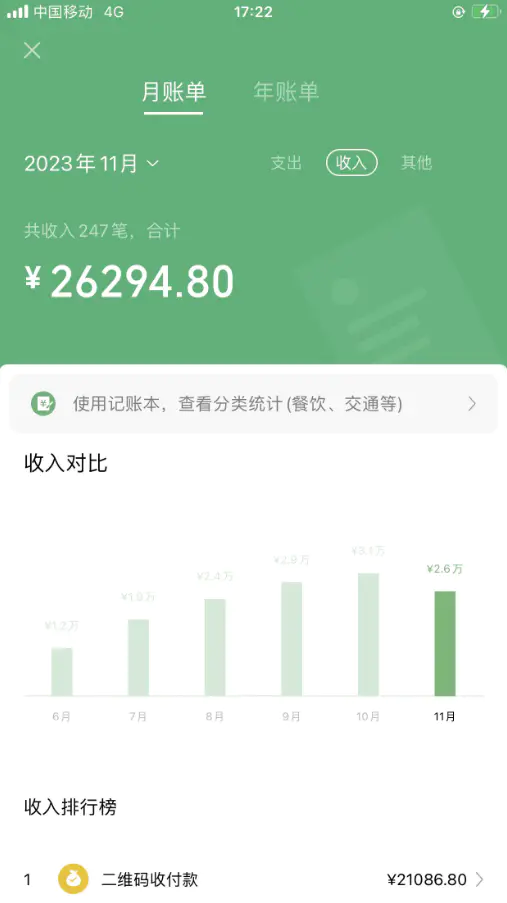Select the 10月 bar in the chart

[x=368, y=634]
